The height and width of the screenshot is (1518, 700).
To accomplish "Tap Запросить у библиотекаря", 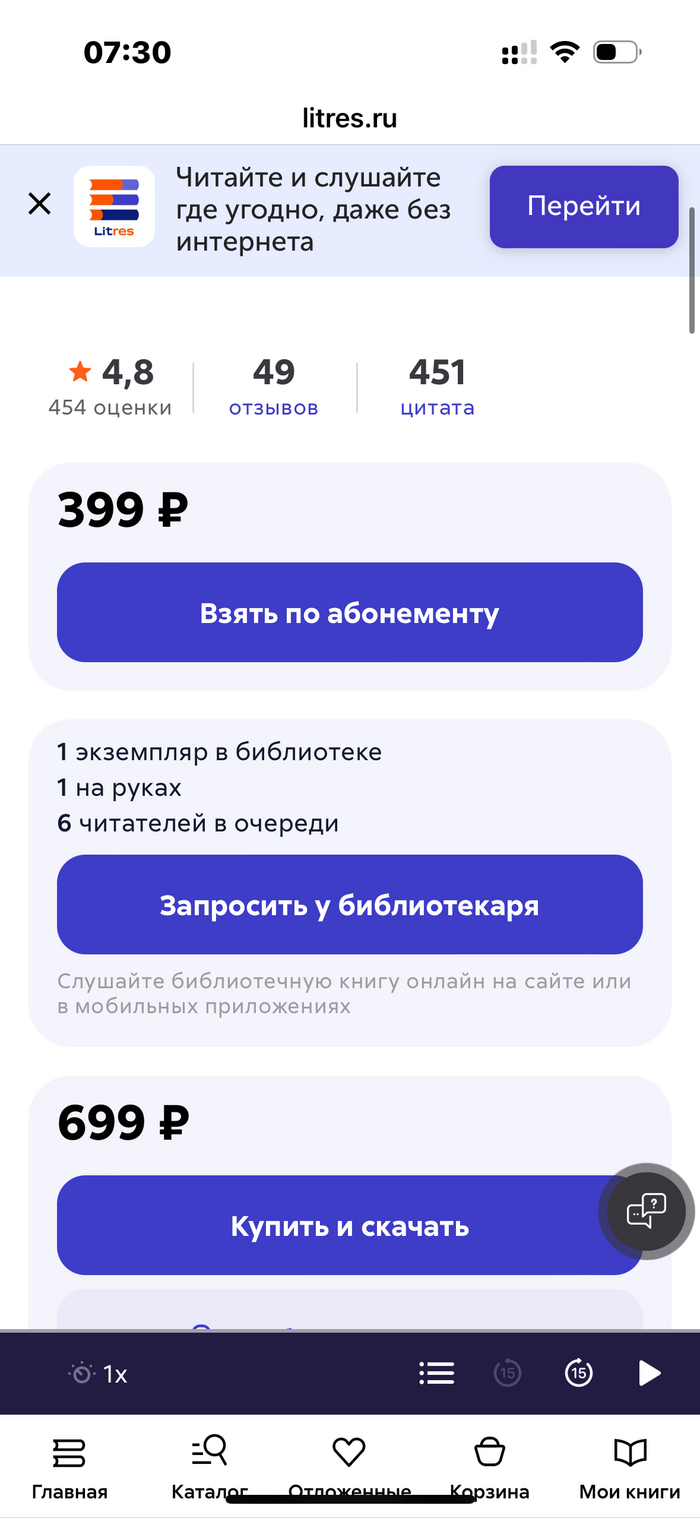I will click(349, 905).
